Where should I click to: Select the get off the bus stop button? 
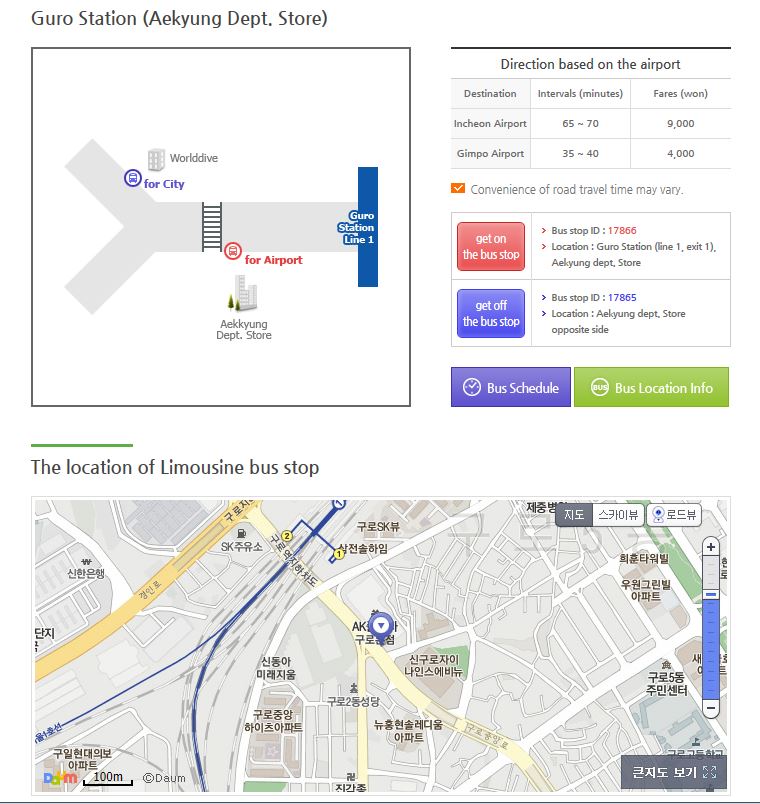(491, 313)
